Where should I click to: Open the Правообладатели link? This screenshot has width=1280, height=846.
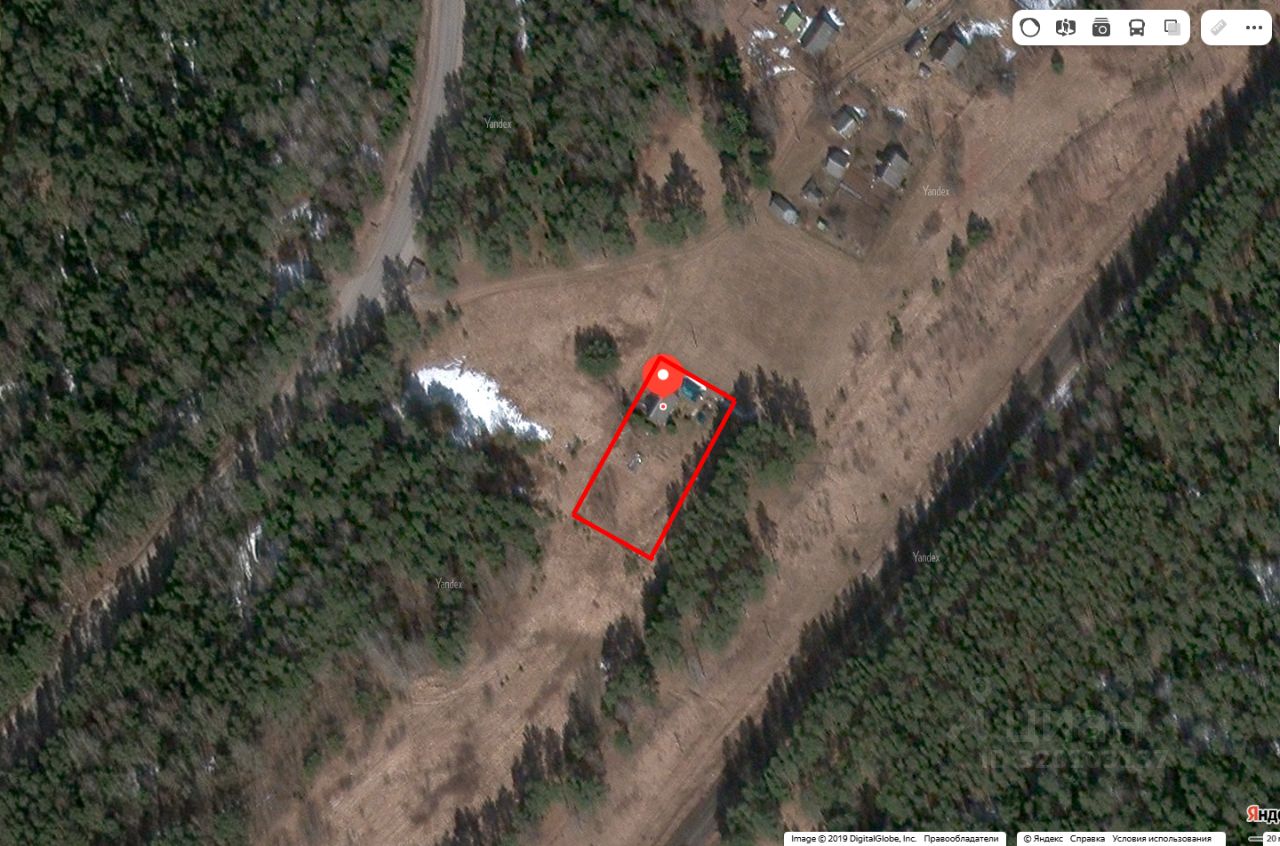(x=960, y=839)
